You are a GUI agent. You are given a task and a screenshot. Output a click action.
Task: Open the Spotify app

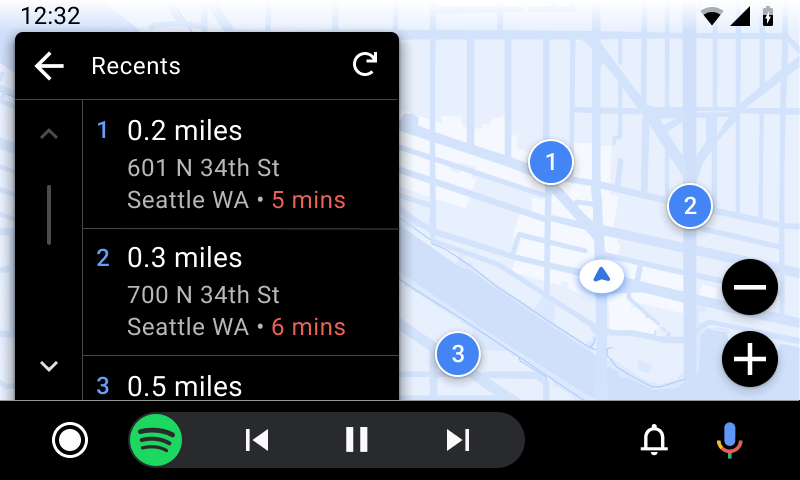click(x=155, y=440)
